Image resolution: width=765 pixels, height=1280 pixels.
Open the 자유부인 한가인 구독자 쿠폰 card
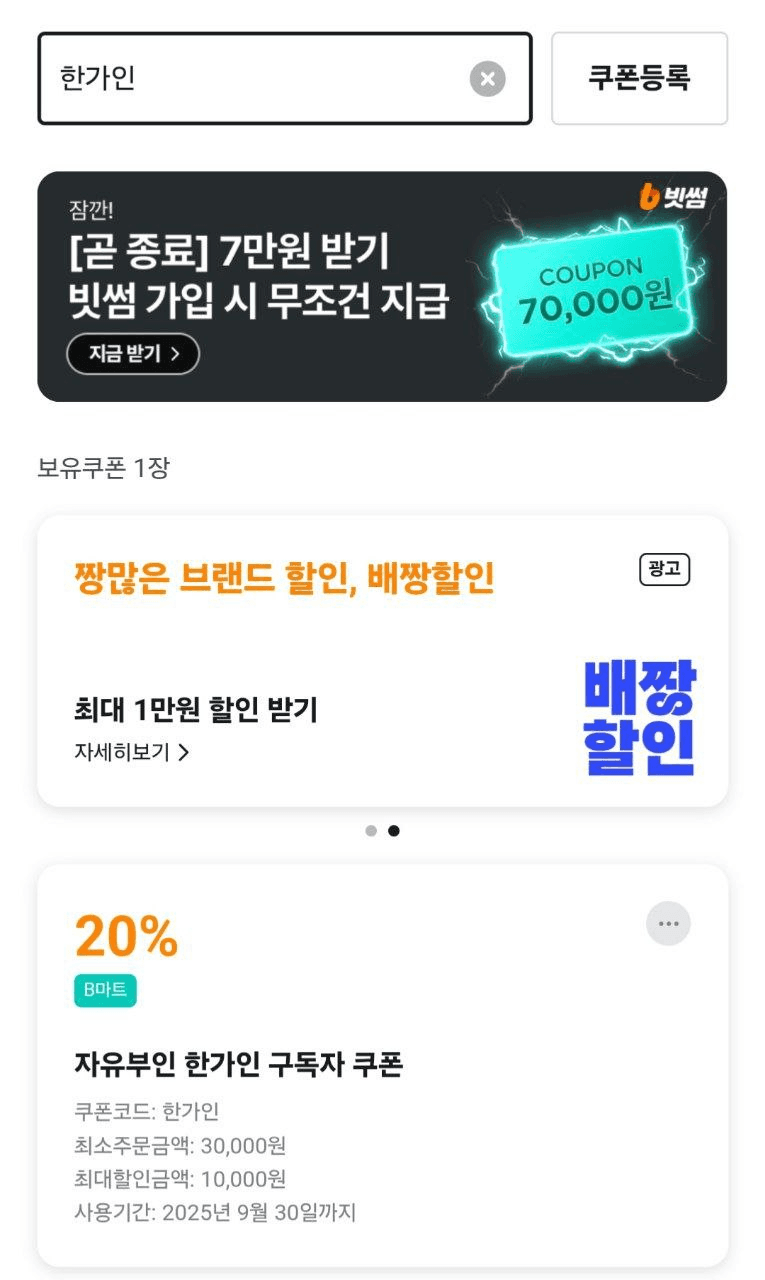(x=300, y=1066)
